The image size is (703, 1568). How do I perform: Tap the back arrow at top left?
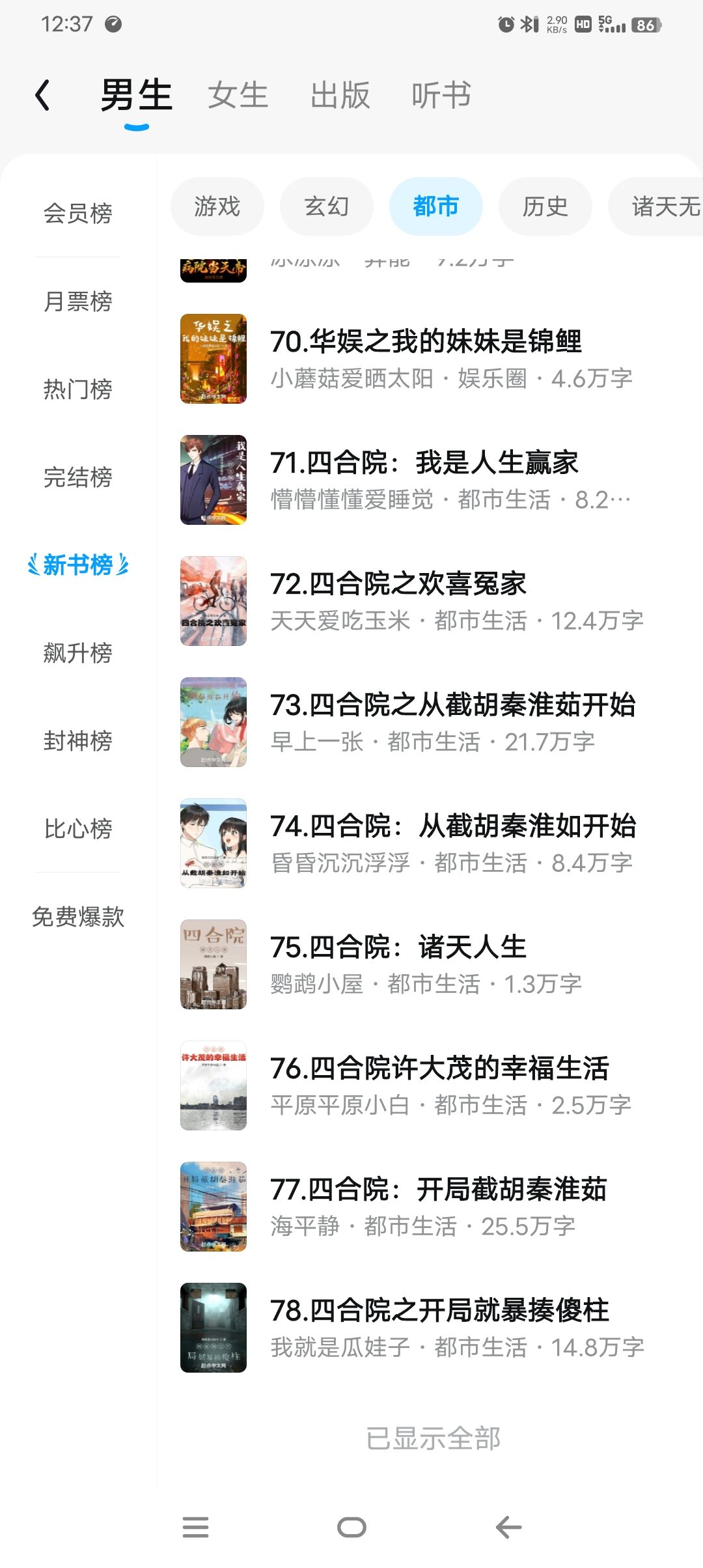coord(43,96)
